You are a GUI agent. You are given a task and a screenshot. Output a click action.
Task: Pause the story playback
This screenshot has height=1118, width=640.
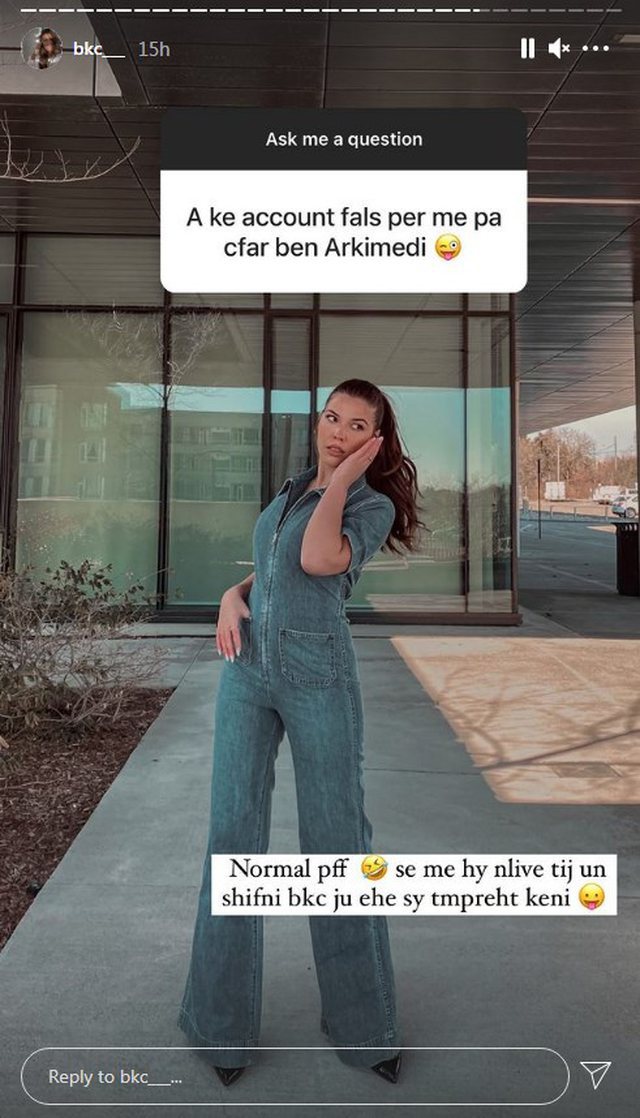pyautogui.click(x=527, y=48)
